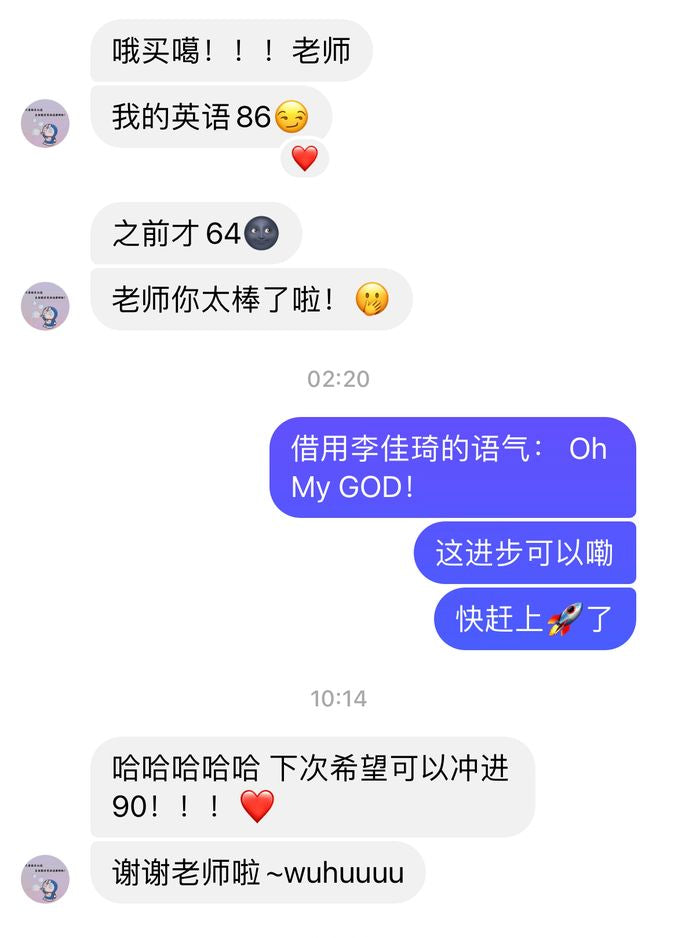Open the heart reaction on the 我的英语 86 message
The width and height of the screenshot is (676, 938).
(x=304, y=157)
